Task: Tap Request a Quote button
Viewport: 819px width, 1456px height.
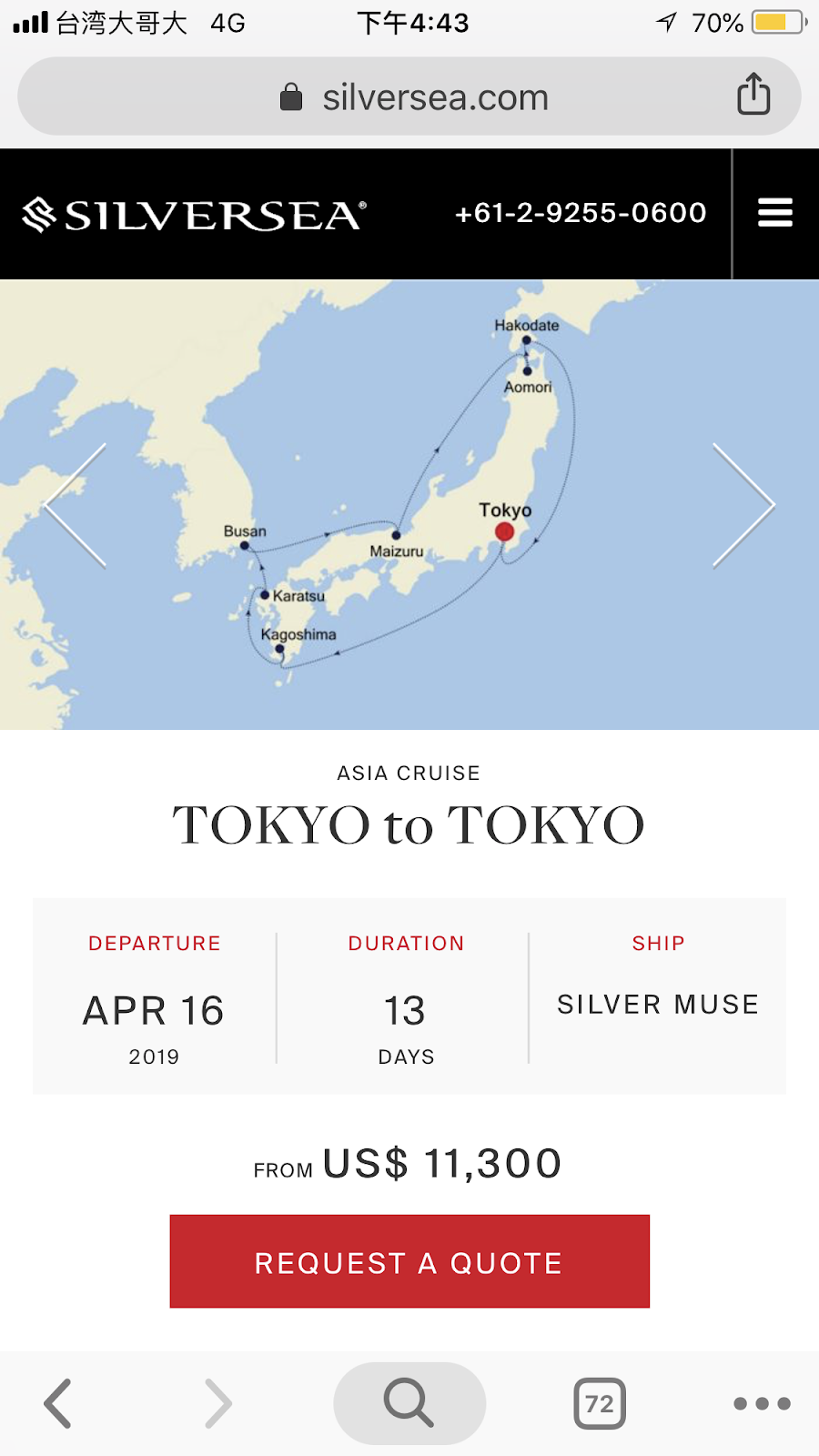Action: point(409,1261)
